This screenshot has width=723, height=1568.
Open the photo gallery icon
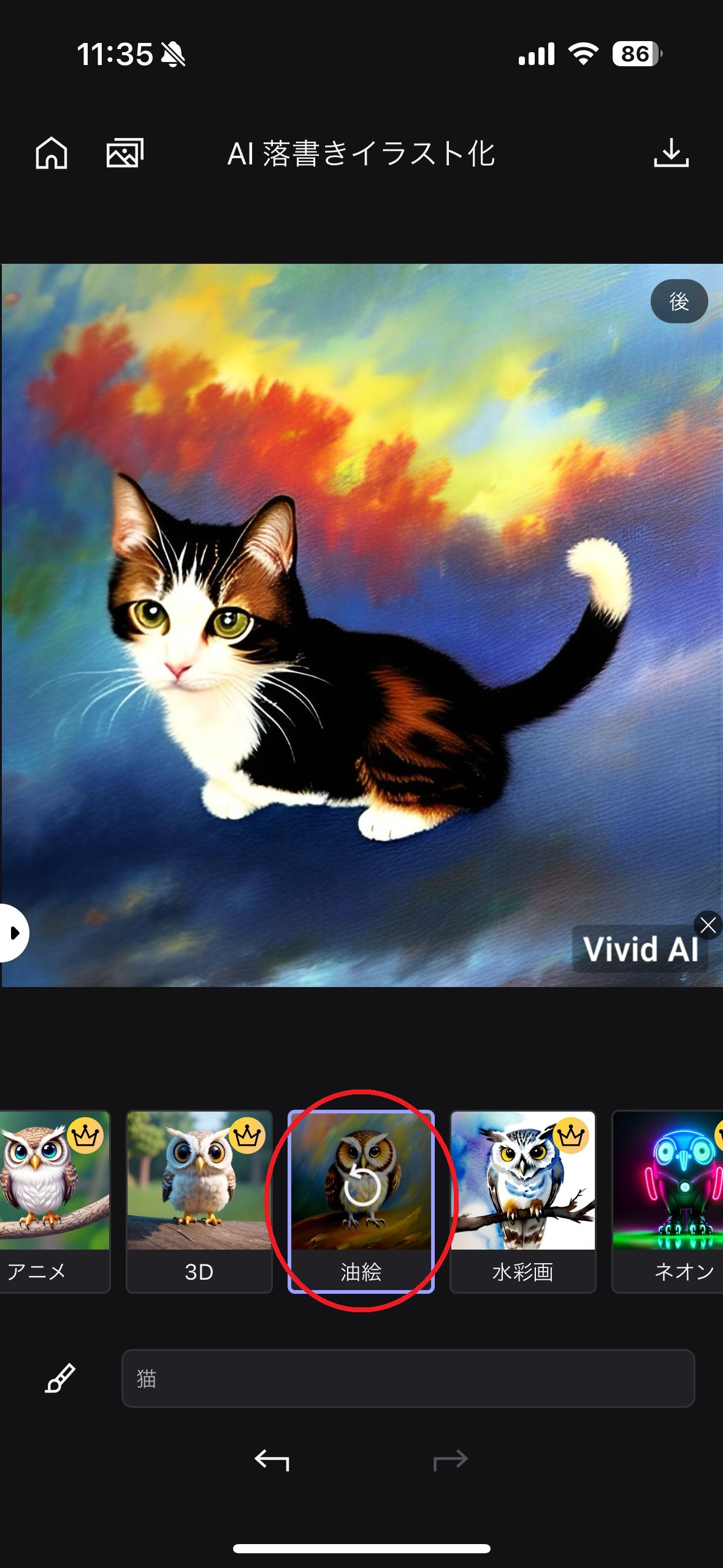(x=124, y=153)
